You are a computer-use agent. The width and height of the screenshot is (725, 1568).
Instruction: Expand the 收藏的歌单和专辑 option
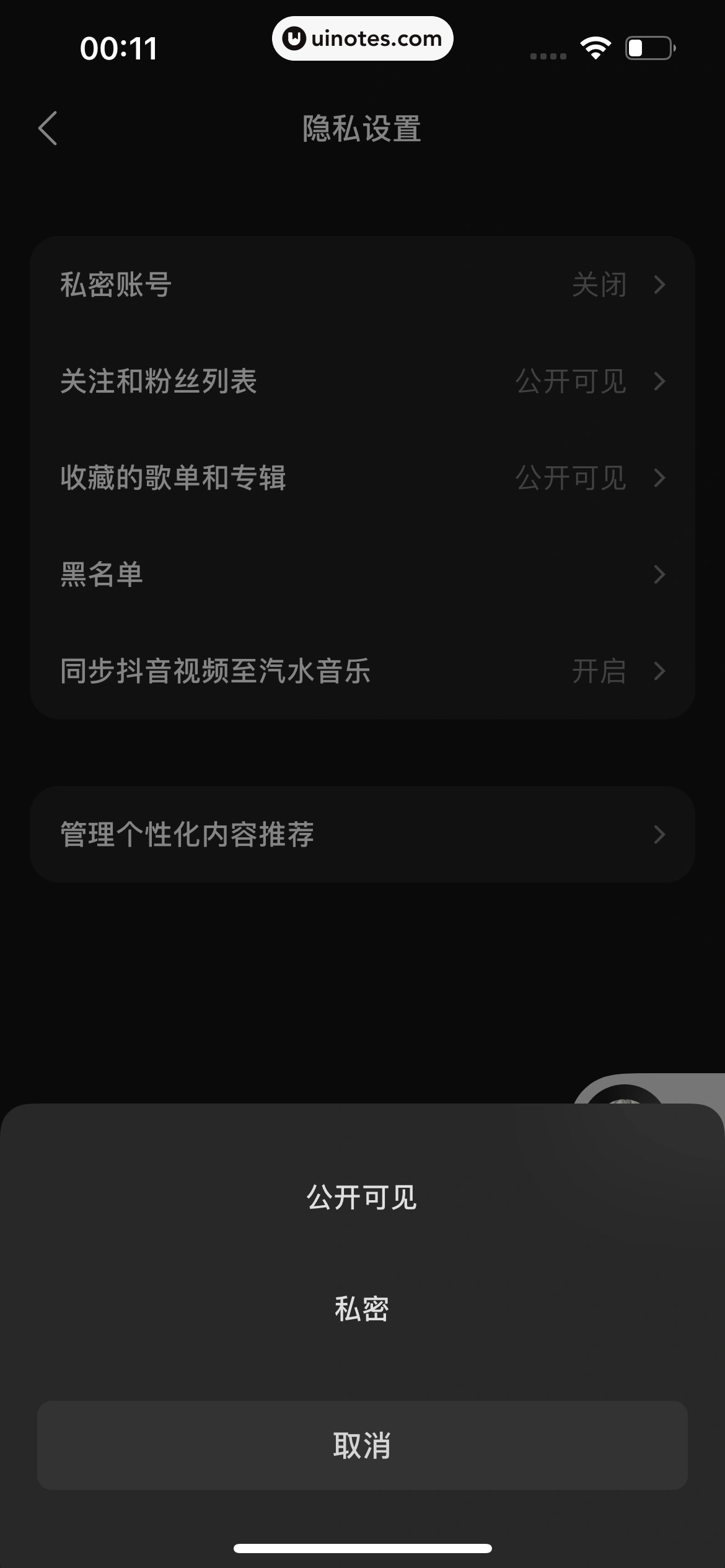tap(362, 478)
